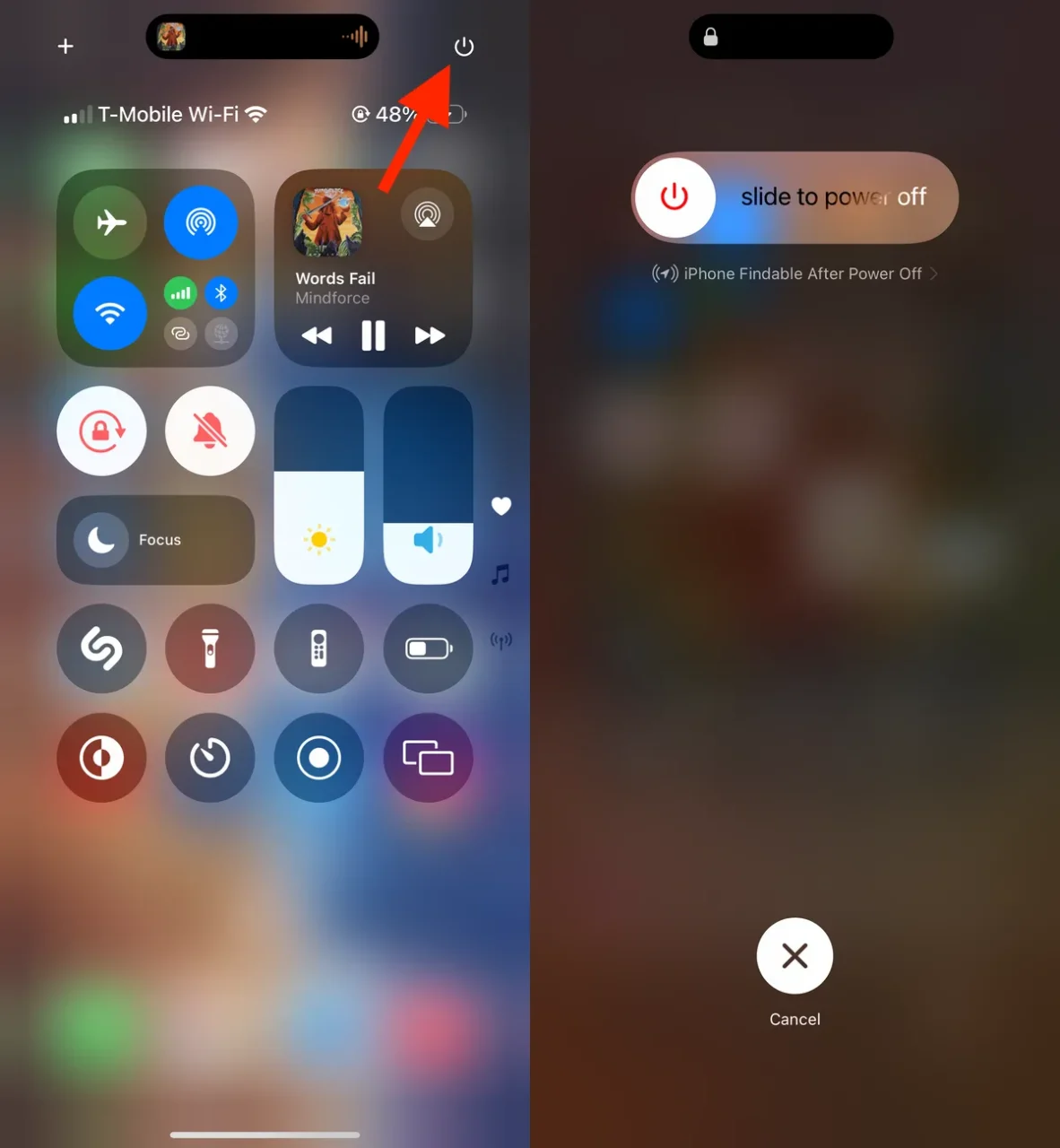
Task: Pause the song Words Fail
Action: pyautogui.click(x=373, y=335)
